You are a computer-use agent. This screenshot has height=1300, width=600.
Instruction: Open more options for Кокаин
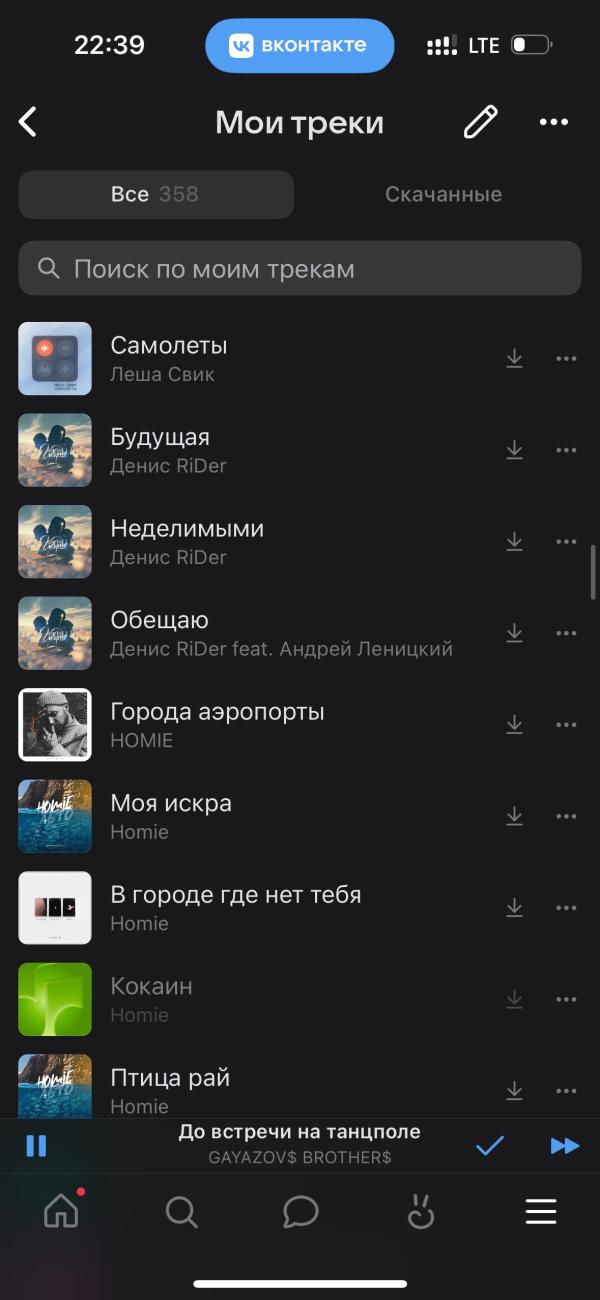pyautogui.click(x=566, y=1000)
